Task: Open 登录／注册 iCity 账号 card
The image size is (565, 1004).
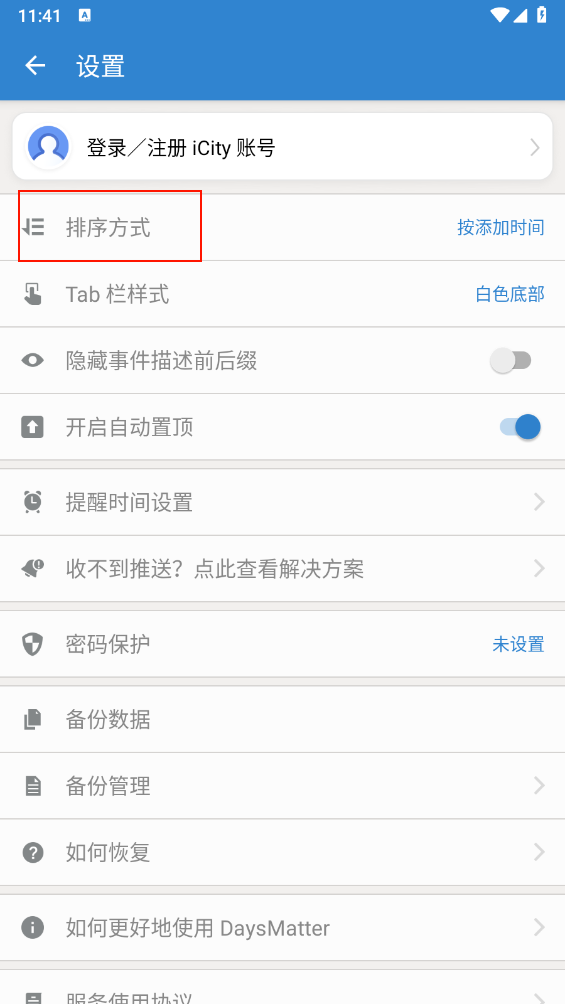Action: (282, 147)
